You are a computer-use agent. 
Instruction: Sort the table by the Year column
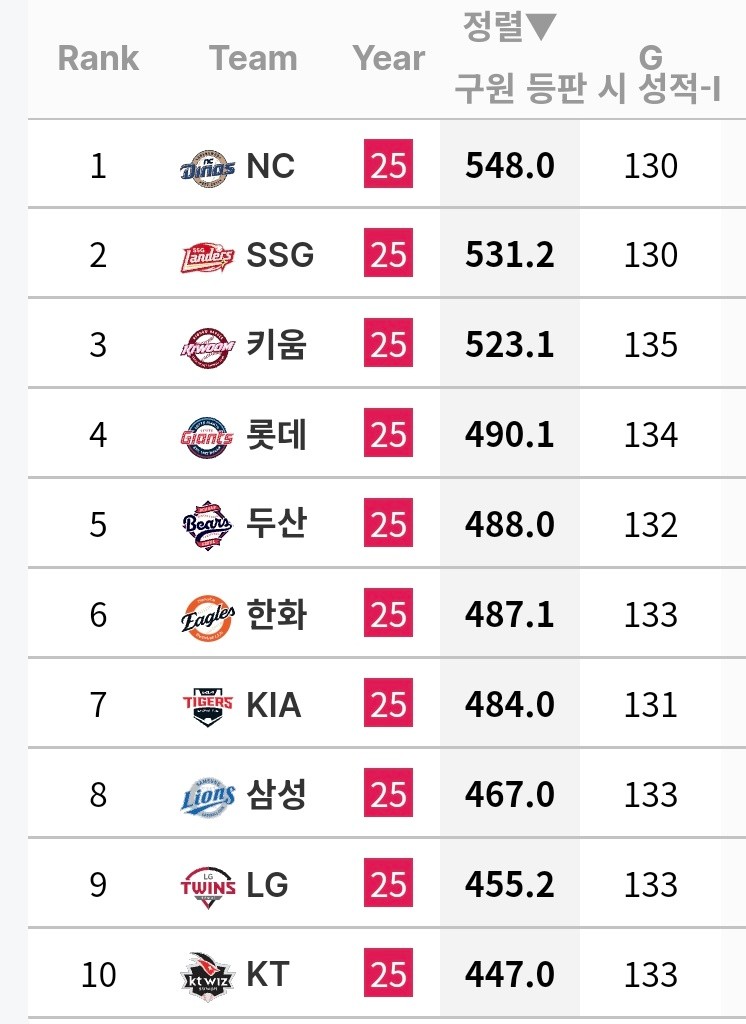(388, 58)
